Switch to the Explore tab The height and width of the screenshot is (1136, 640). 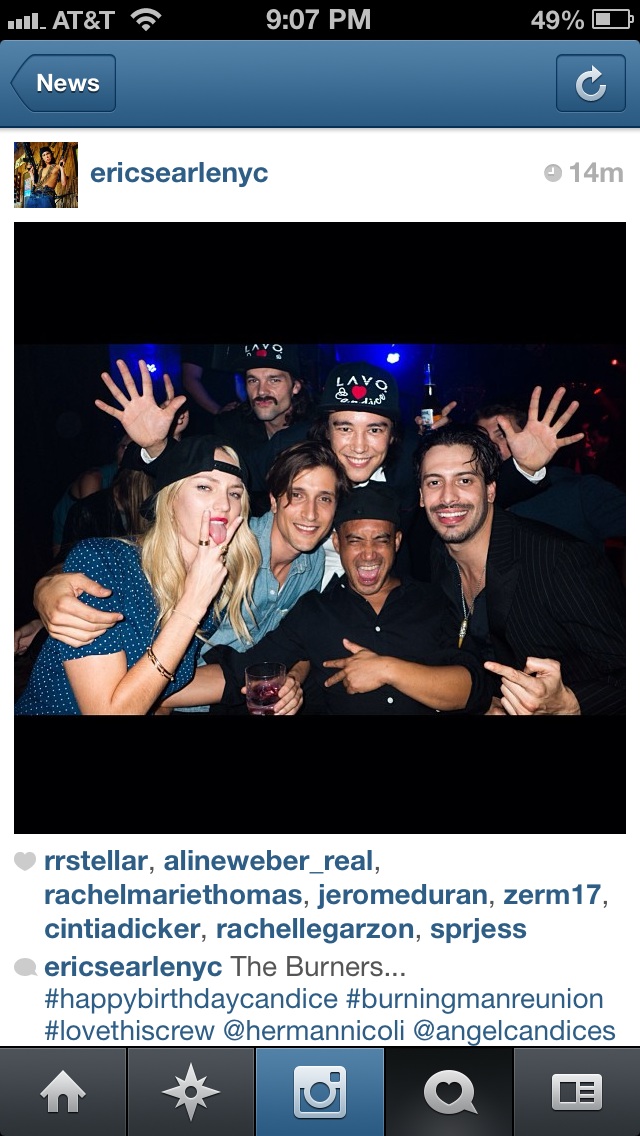191,1092
